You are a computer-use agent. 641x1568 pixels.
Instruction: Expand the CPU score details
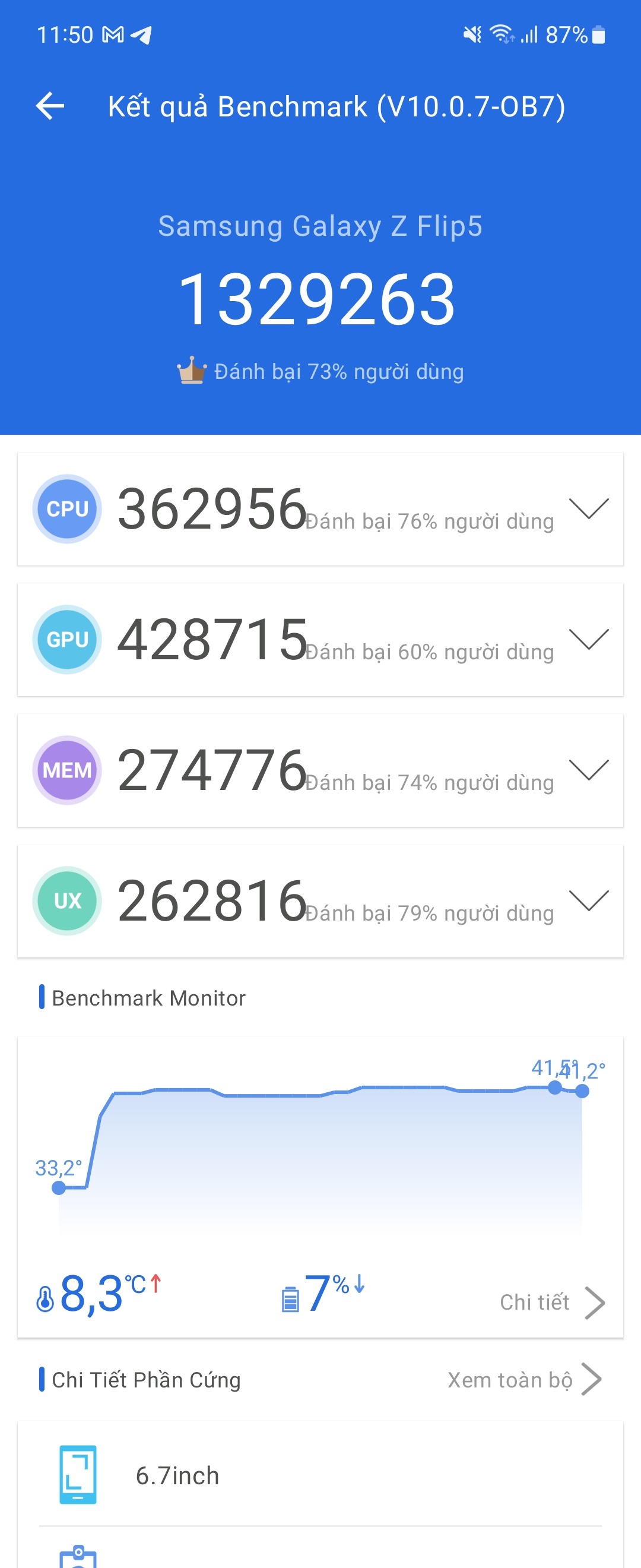tap(588, 509)
